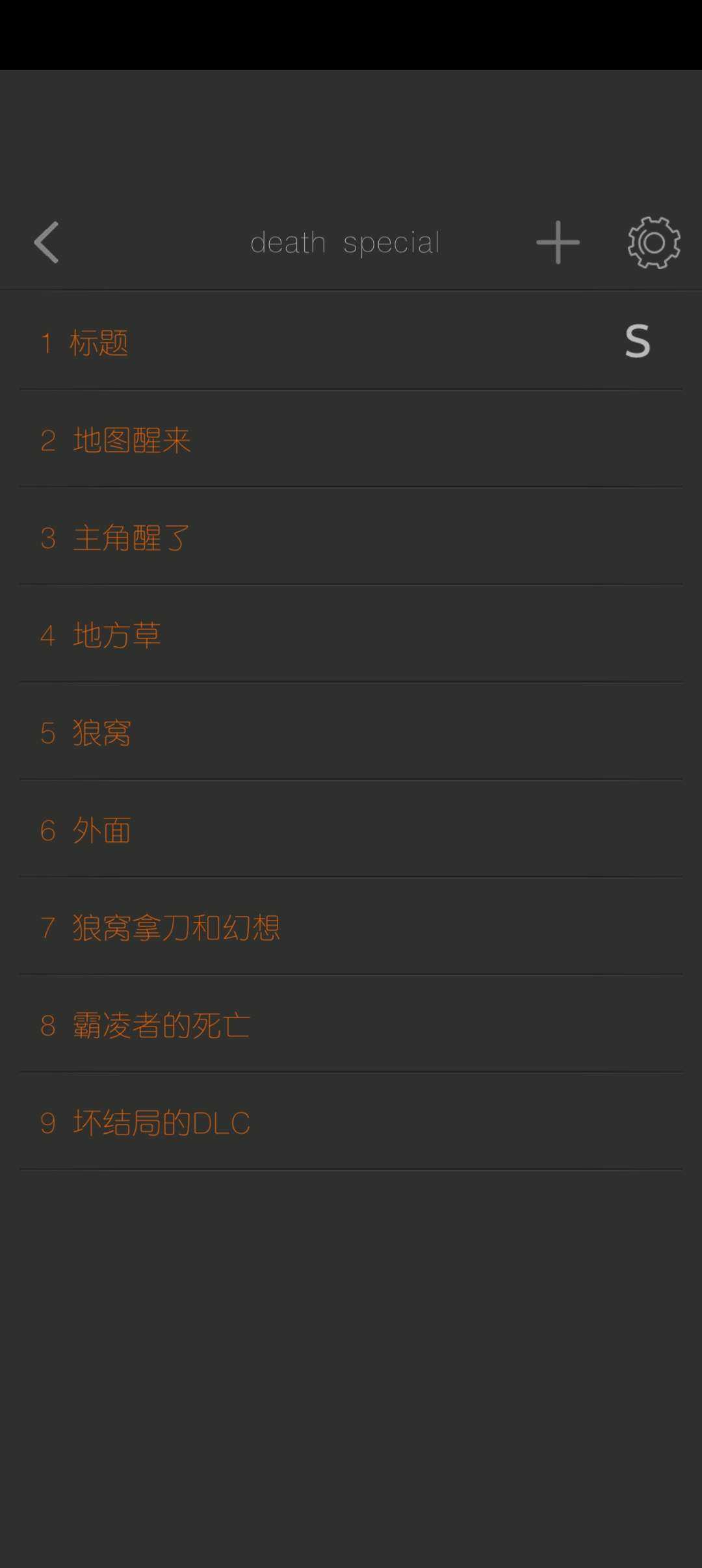Open item 5 狼窝
Viewport: 702px width, 1568px height.
101,733
